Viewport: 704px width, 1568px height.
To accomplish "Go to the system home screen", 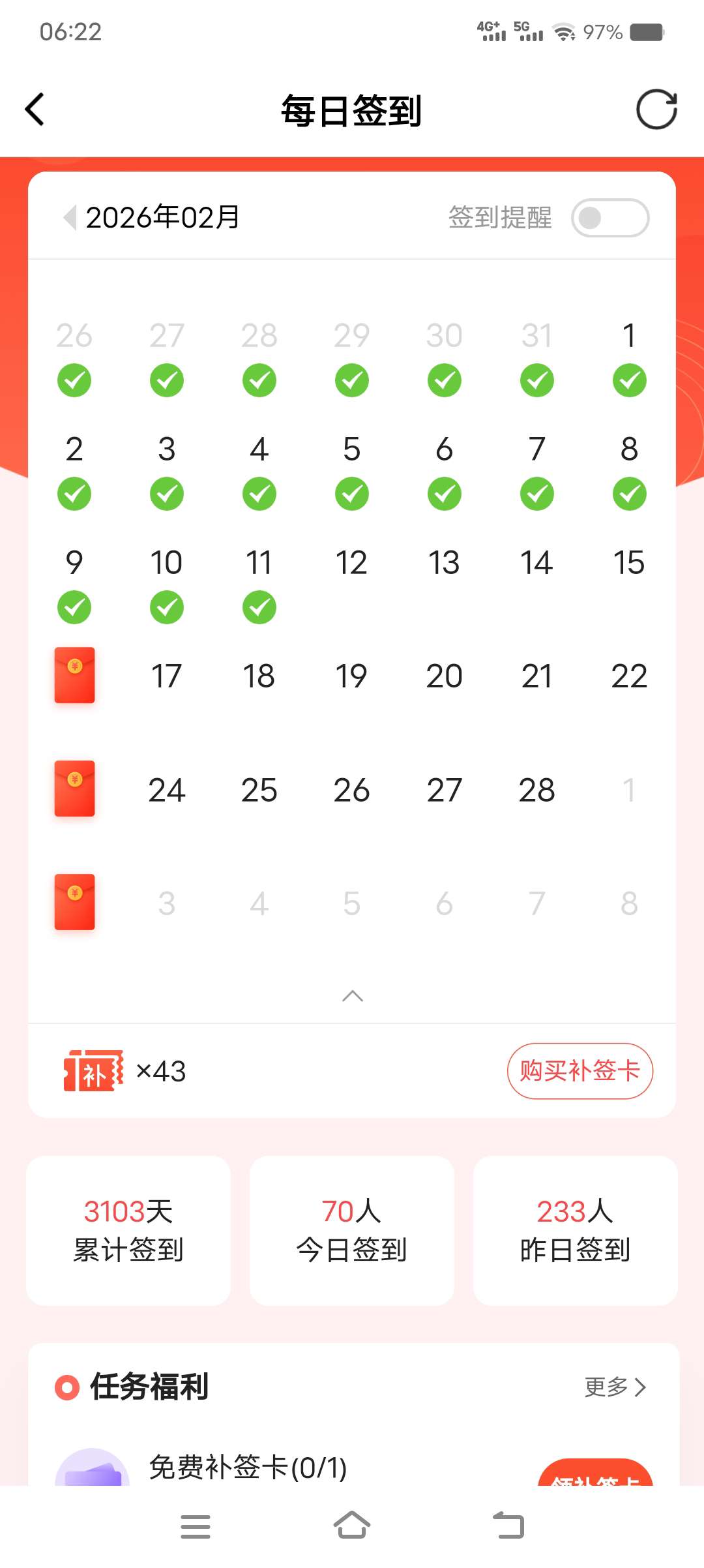I will [x=352, y=1526].
